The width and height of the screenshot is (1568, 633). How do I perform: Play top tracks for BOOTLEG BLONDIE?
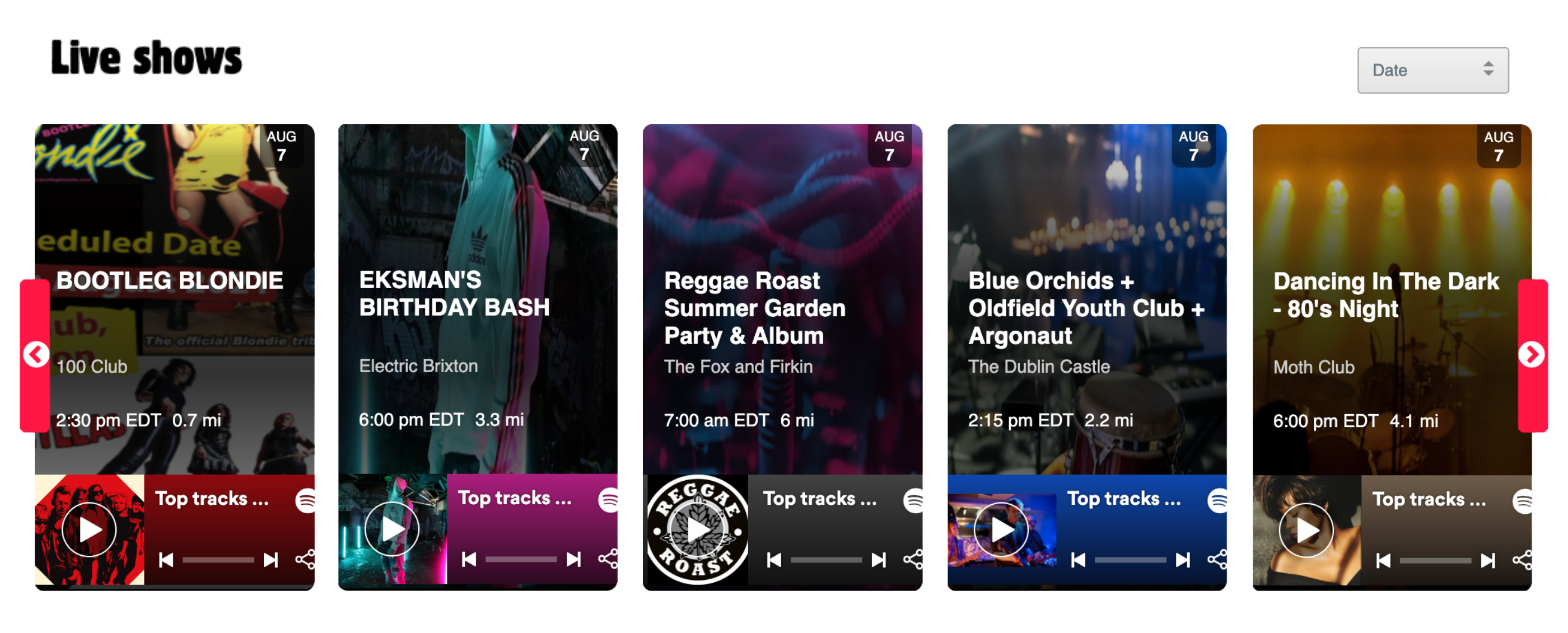(90, 529)
